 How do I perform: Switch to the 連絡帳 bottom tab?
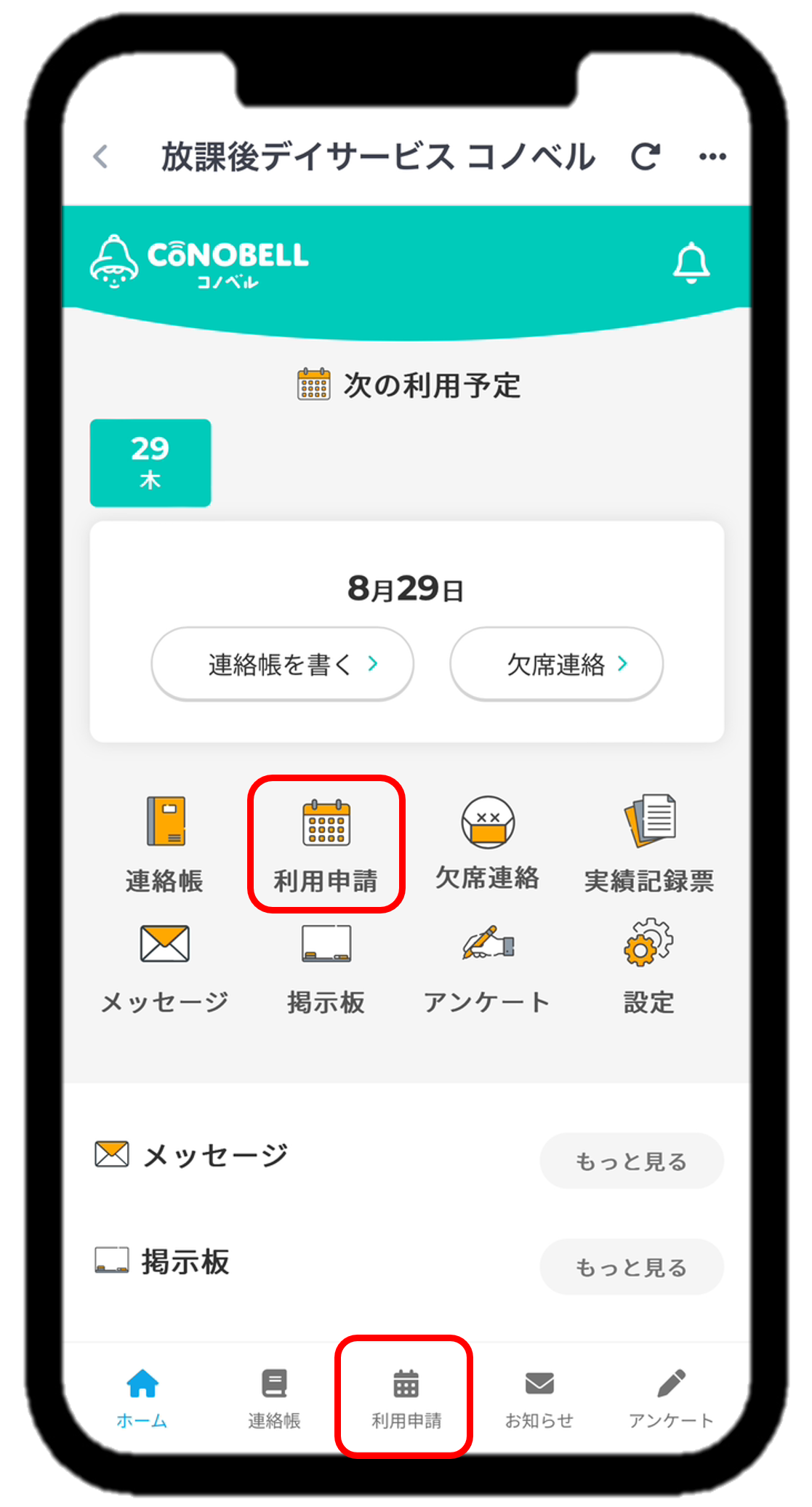pos(274,1398)
